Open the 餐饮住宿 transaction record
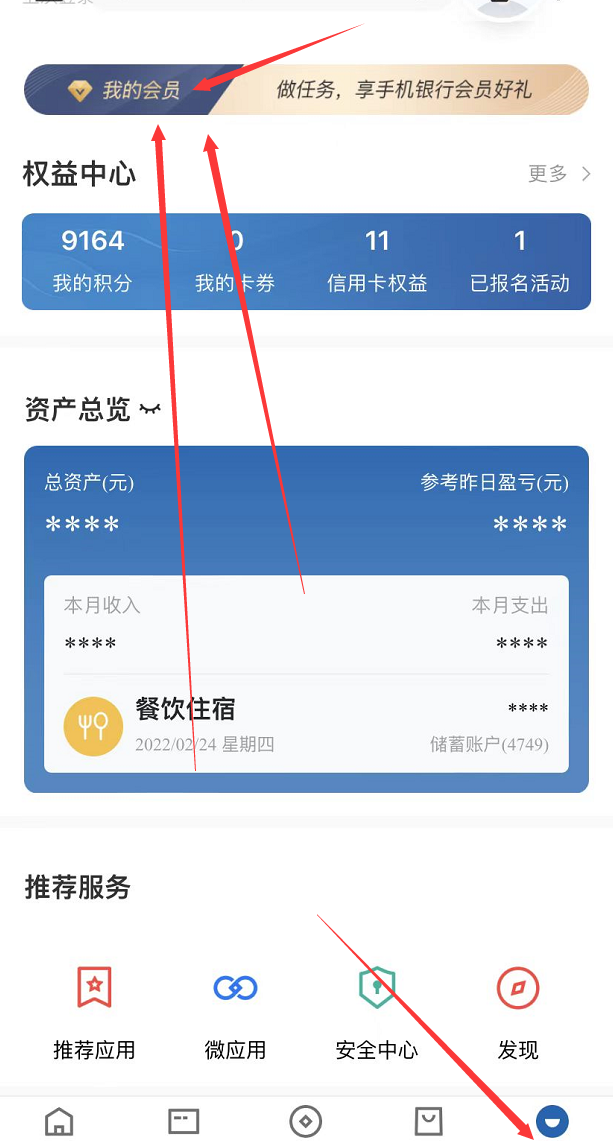The width and height of the screenshot is (613, 1141). tap(306, 726)
